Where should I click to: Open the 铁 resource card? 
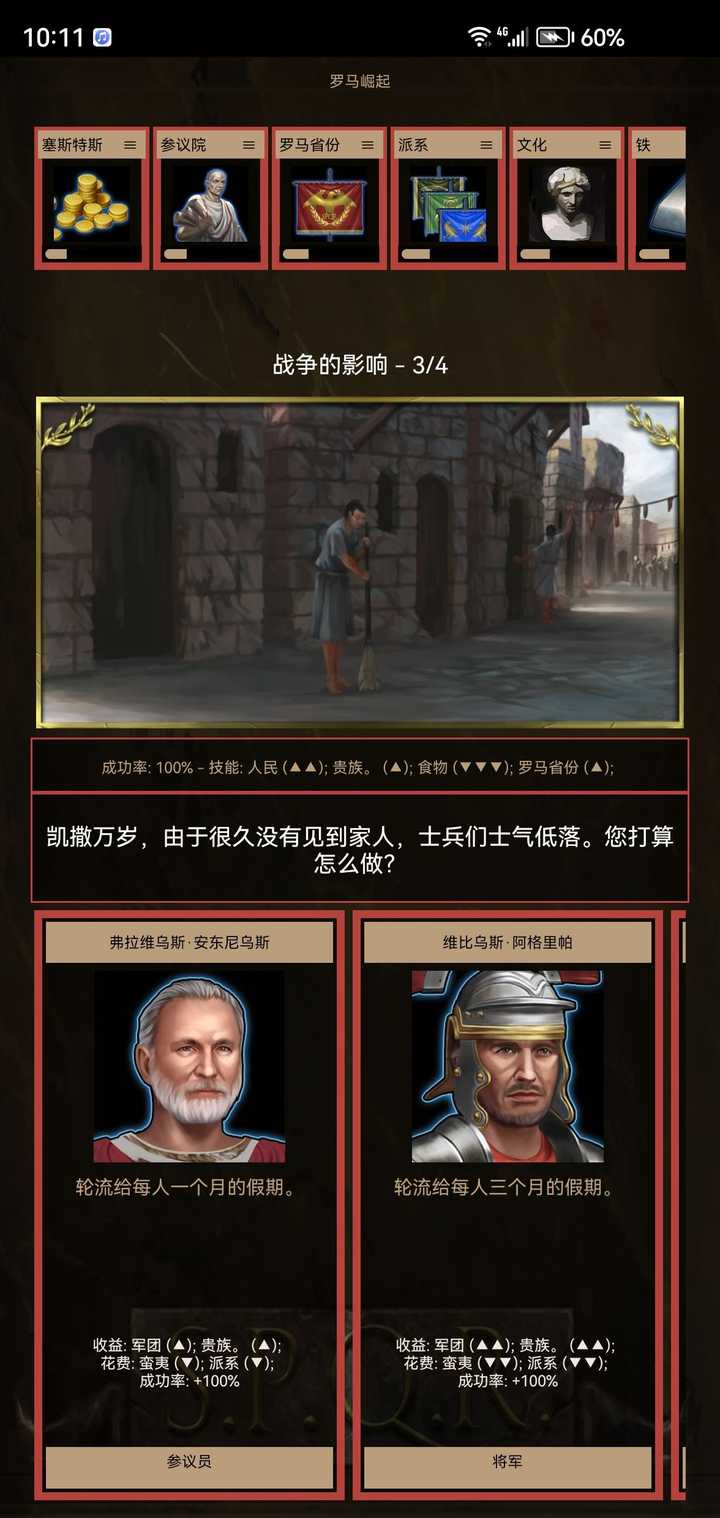pyautogui.click(x=658, y=198)
